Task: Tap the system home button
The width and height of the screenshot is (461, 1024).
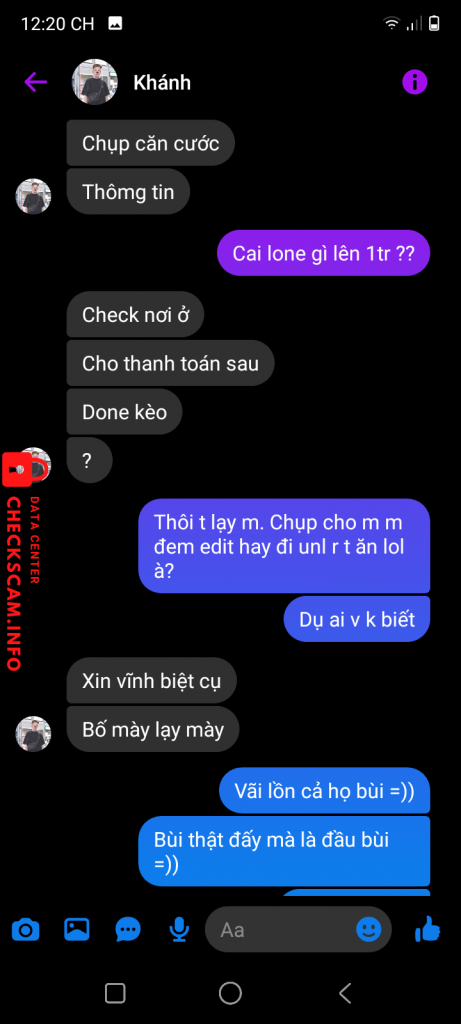Action: point(230,993)
